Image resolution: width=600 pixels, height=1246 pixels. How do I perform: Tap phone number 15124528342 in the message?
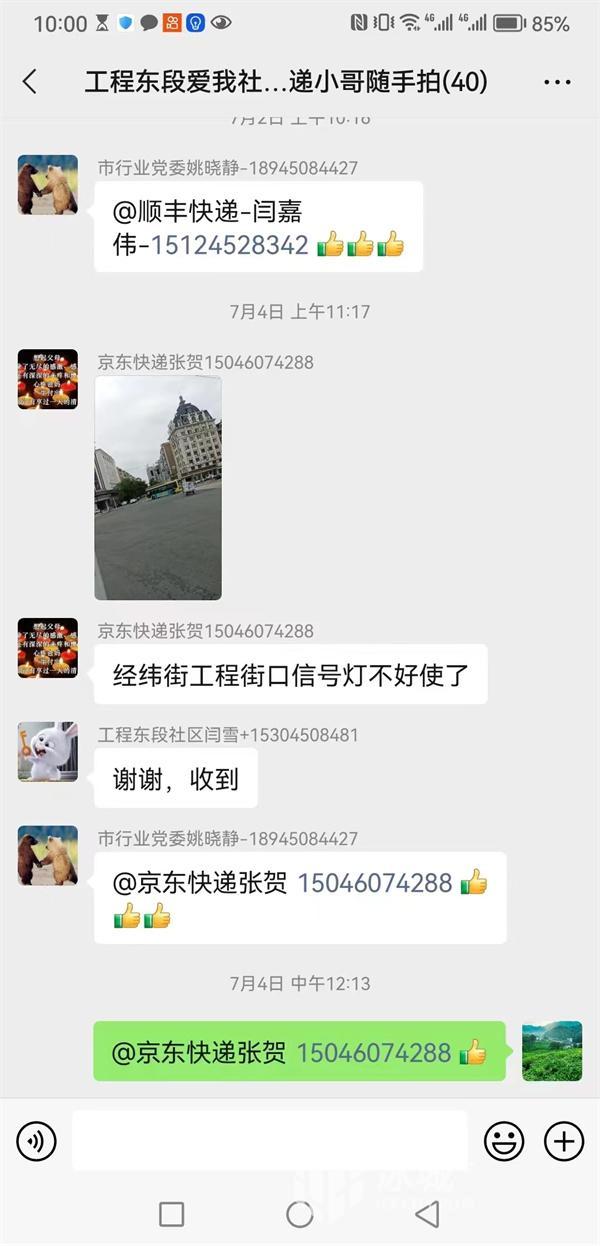click(x=229, y=244)
